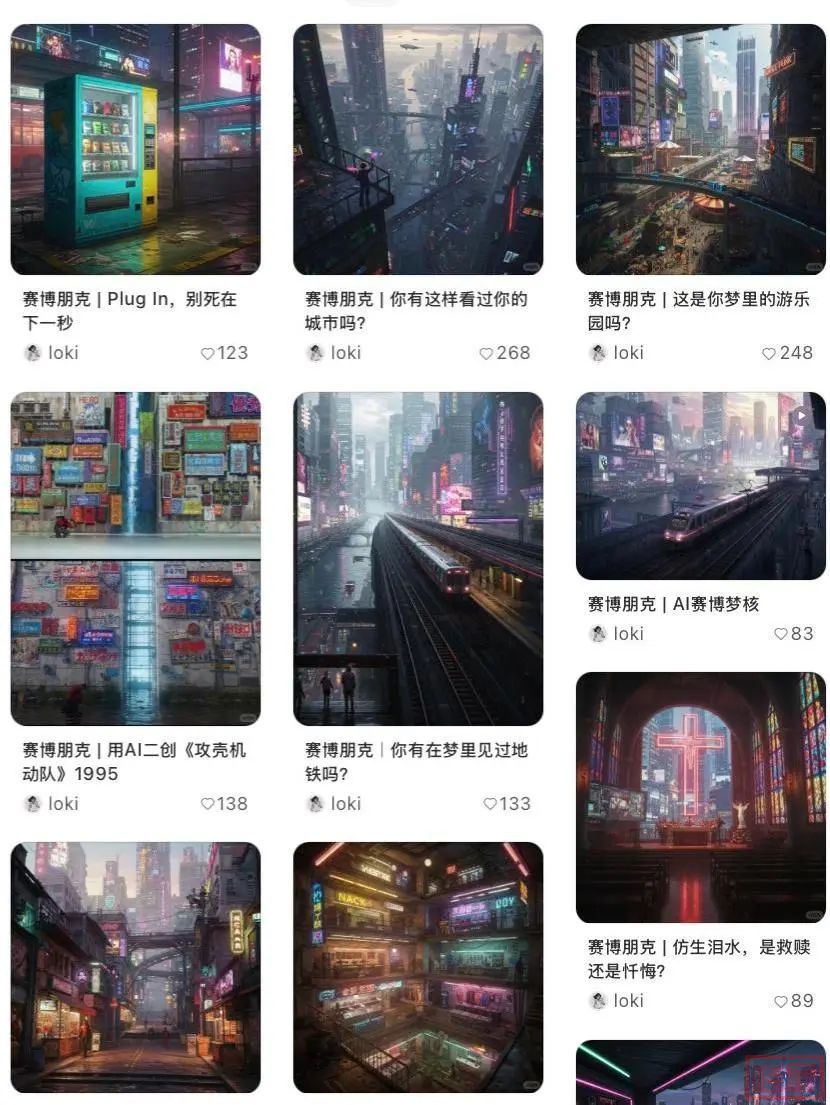Screen dimensions: 830x1105
Task: Open the 'Plug In，别死在下一秒' vending machine post
Action: [x=135, y=150]
